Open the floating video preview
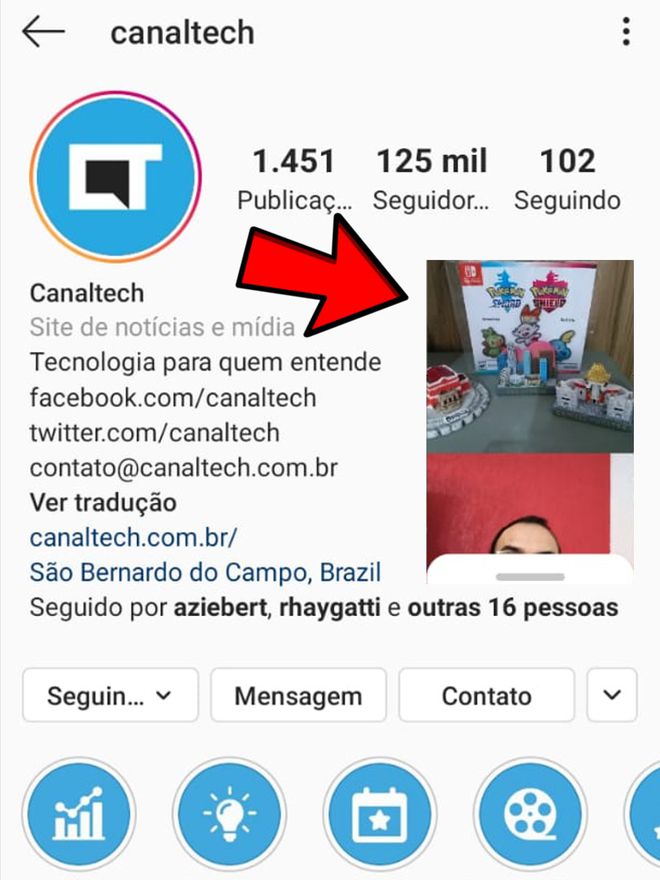Viewport: 660px width, 880px height. [530, 420]
